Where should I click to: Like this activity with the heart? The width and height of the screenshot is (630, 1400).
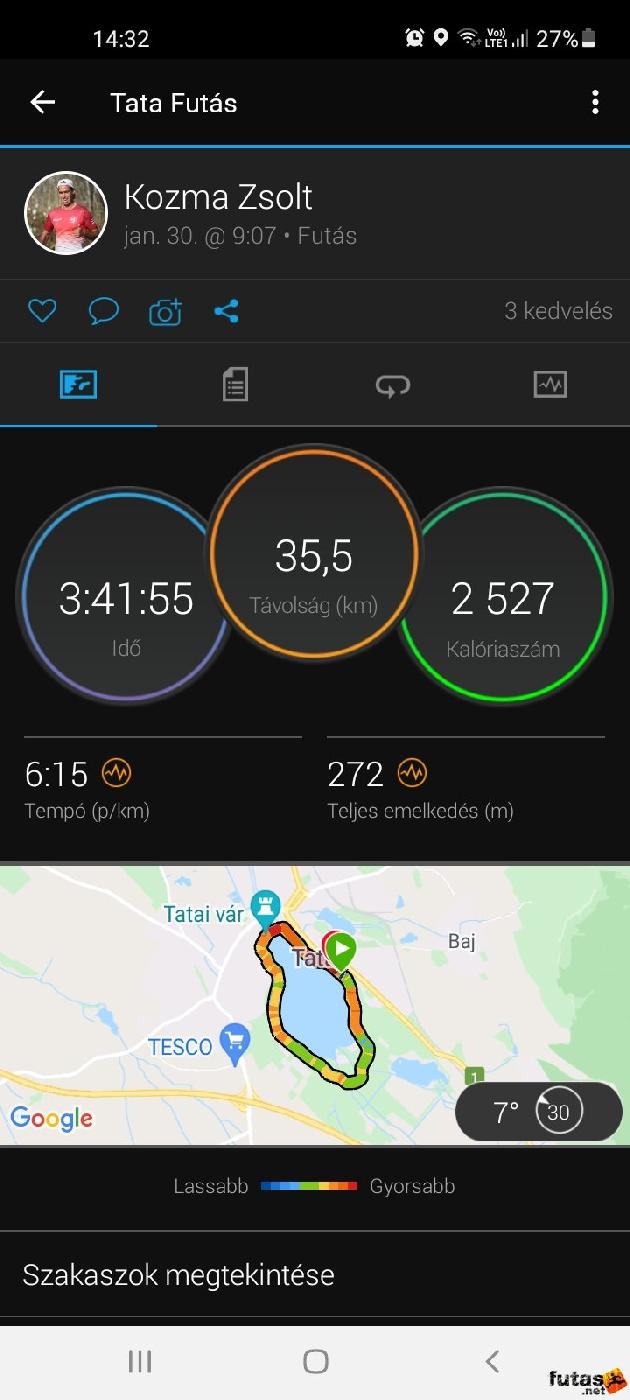(42, 311)
